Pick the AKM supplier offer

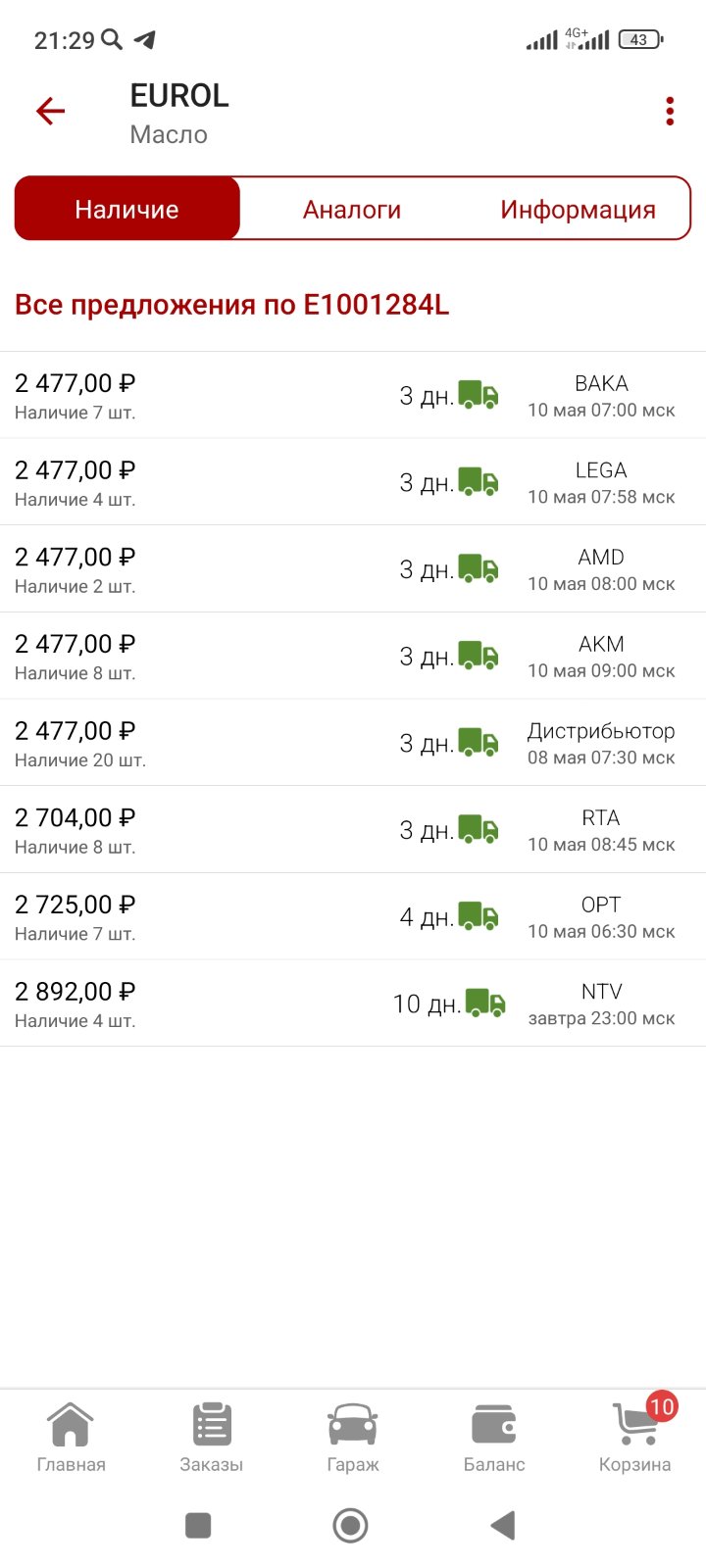(x=353, y=656)
